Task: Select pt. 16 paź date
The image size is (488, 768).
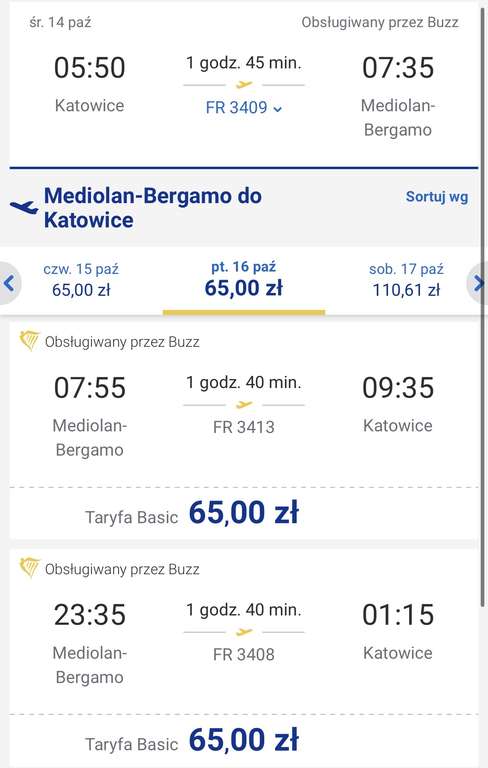Action: tap(244, 280)
